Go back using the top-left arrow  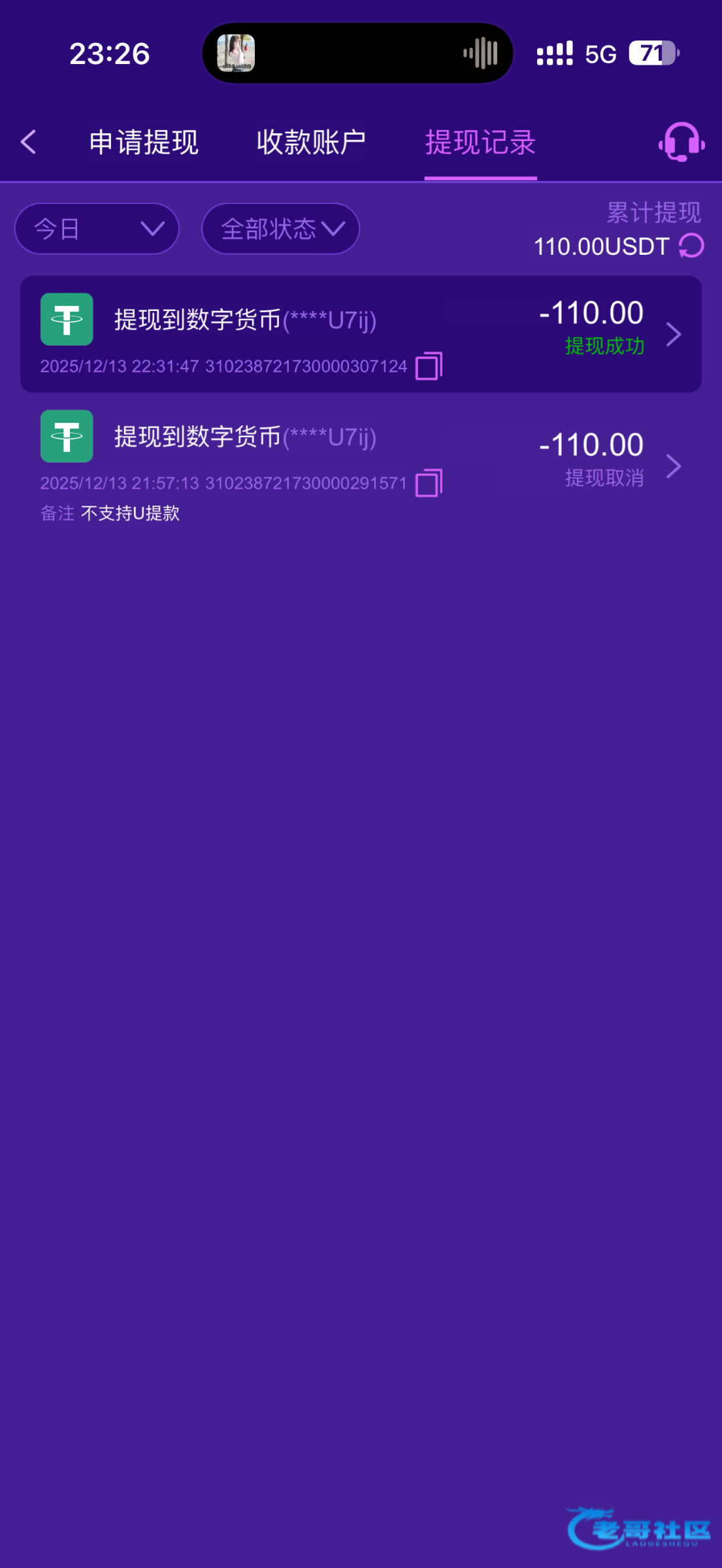click(x=28, y=142)
